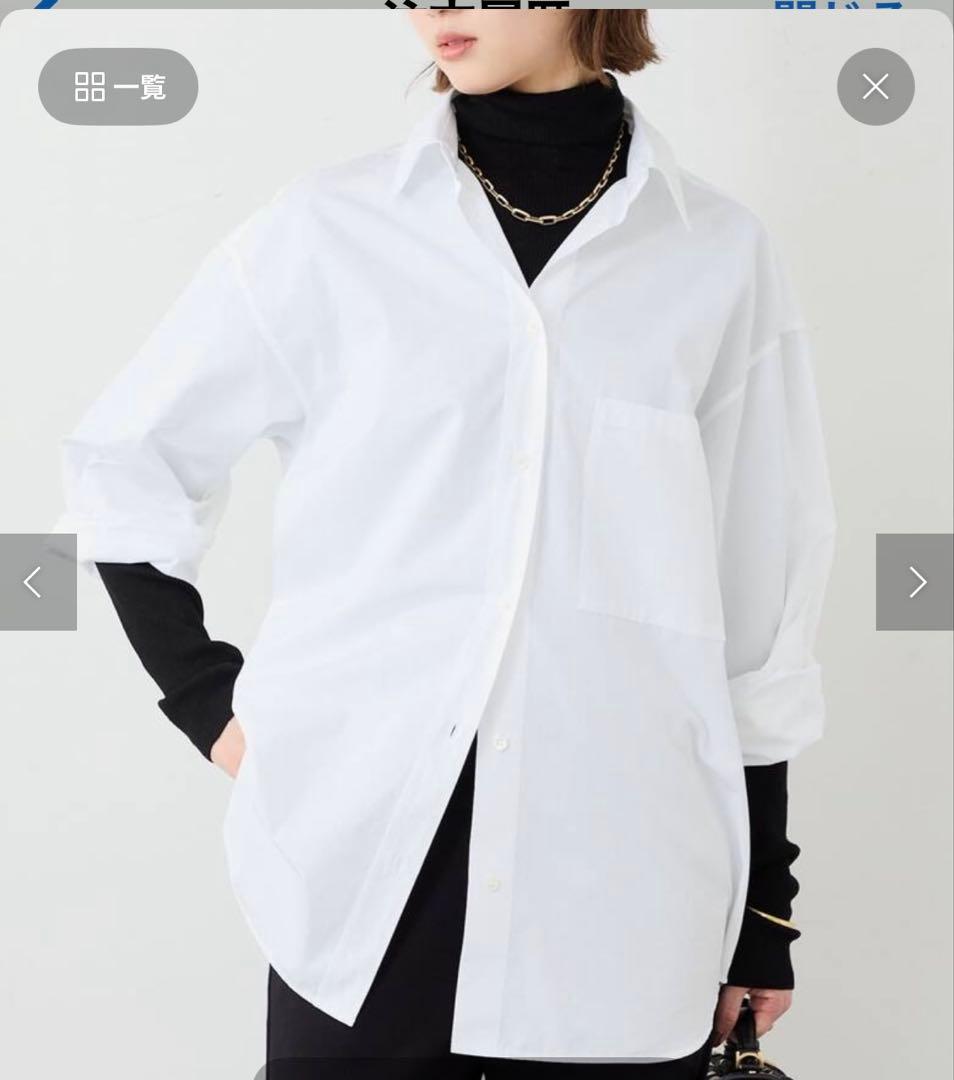
Task: Show the next photo with right chevron
Action: click(x=916, y=581)
